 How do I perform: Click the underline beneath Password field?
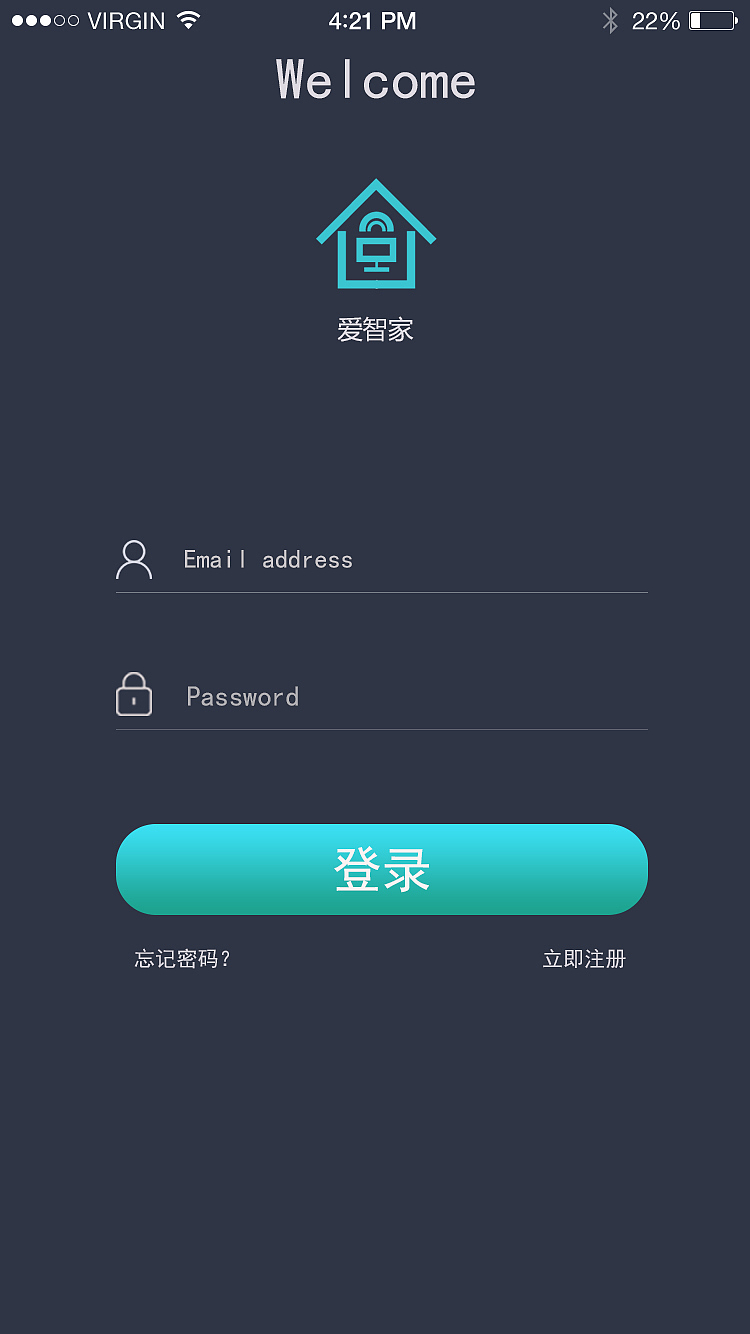(381, 731)
